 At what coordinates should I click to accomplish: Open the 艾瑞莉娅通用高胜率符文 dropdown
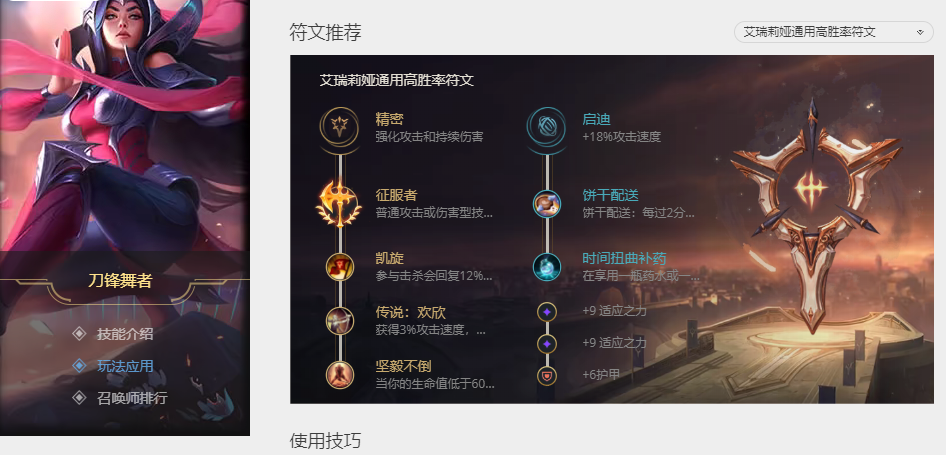click(x=833, y=32)
